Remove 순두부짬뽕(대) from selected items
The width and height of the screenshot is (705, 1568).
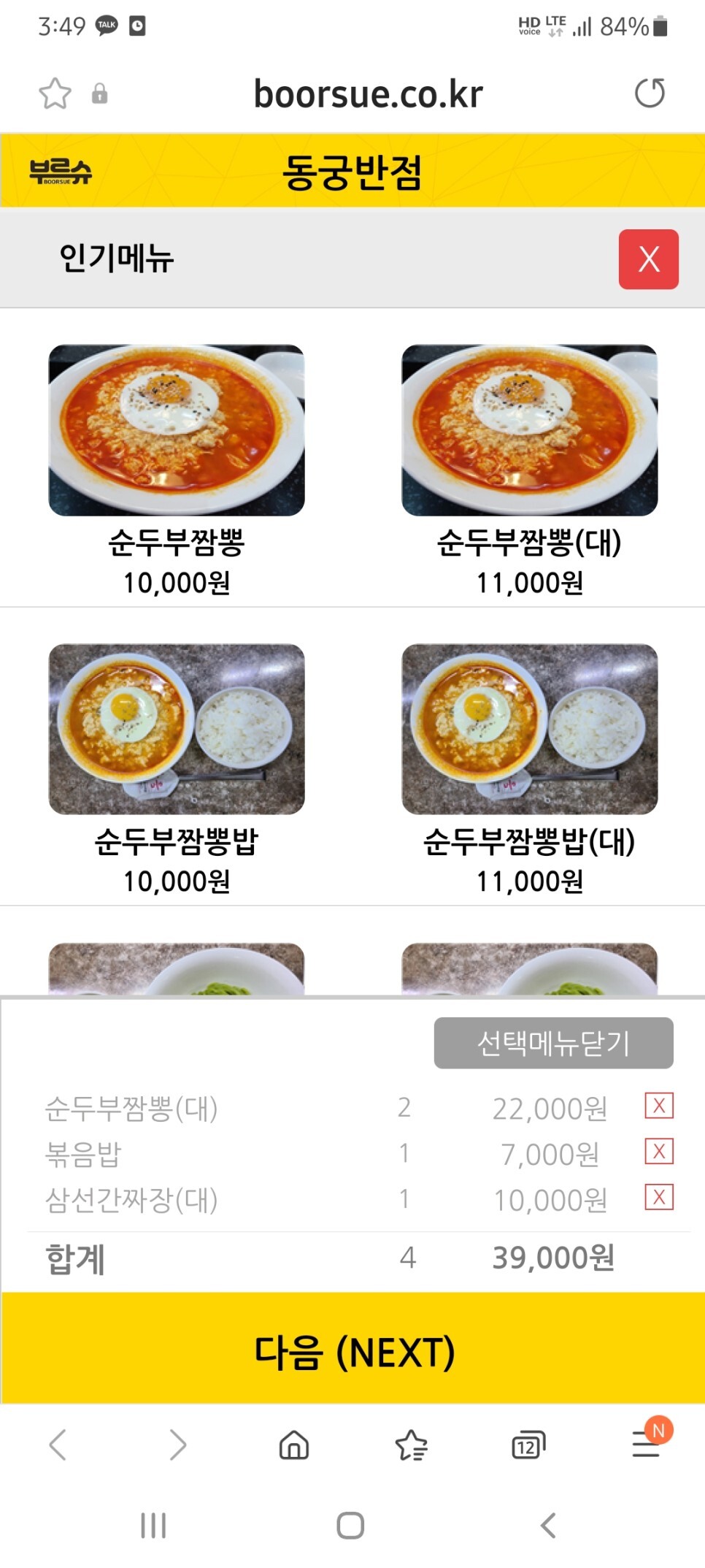coord(658,1106)
